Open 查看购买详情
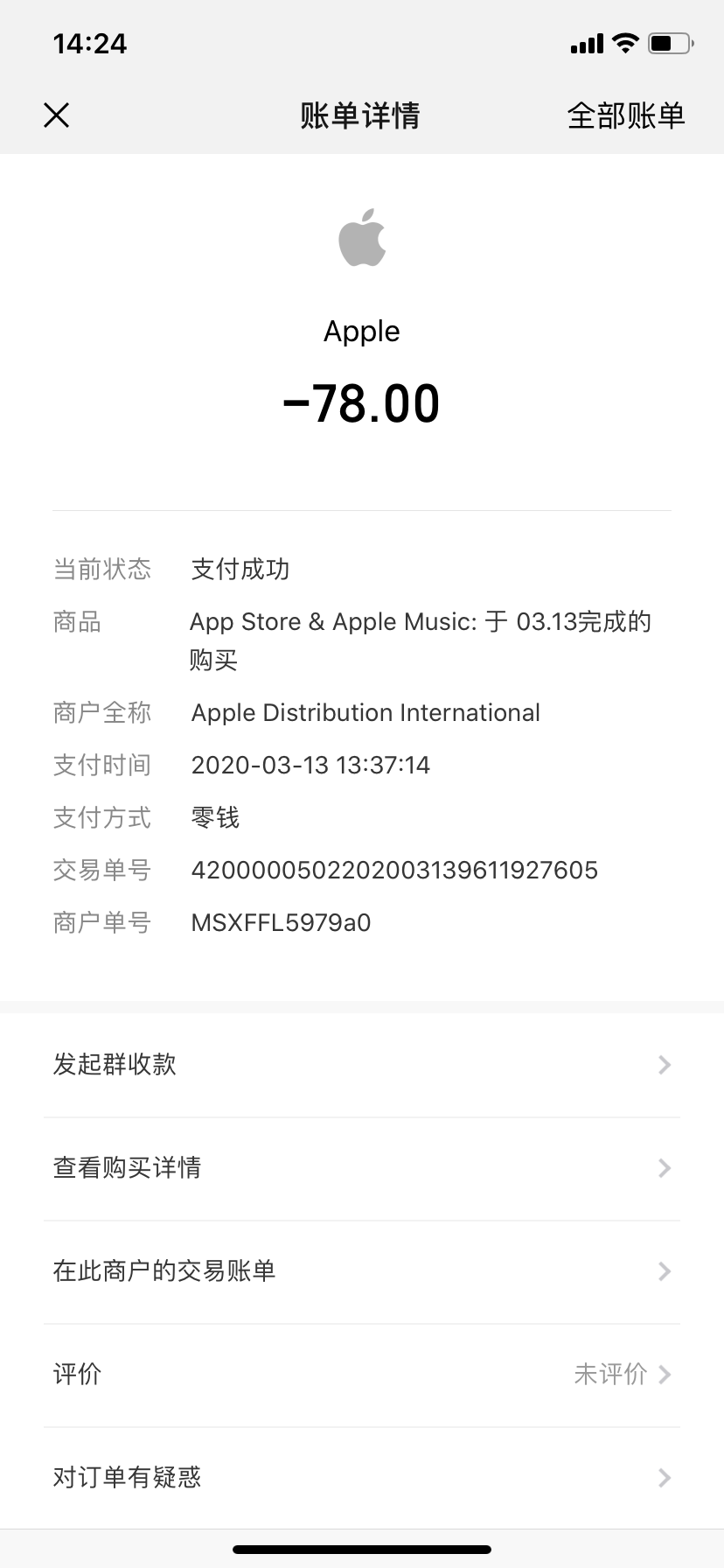The width and height of the screenshot is (724, 1568). pos(128,1167)
